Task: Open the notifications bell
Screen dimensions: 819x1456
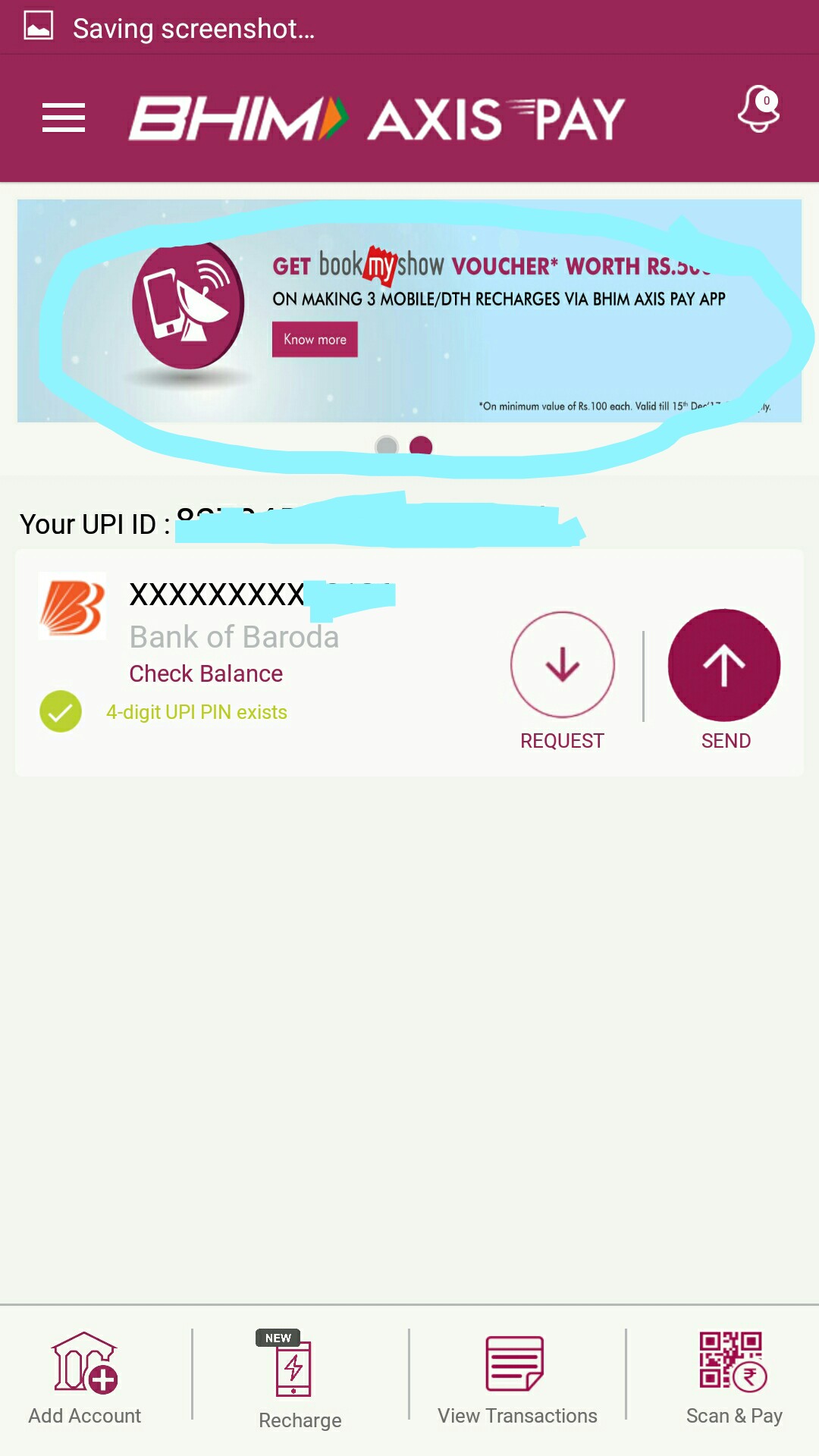Action: pos(758,110)
